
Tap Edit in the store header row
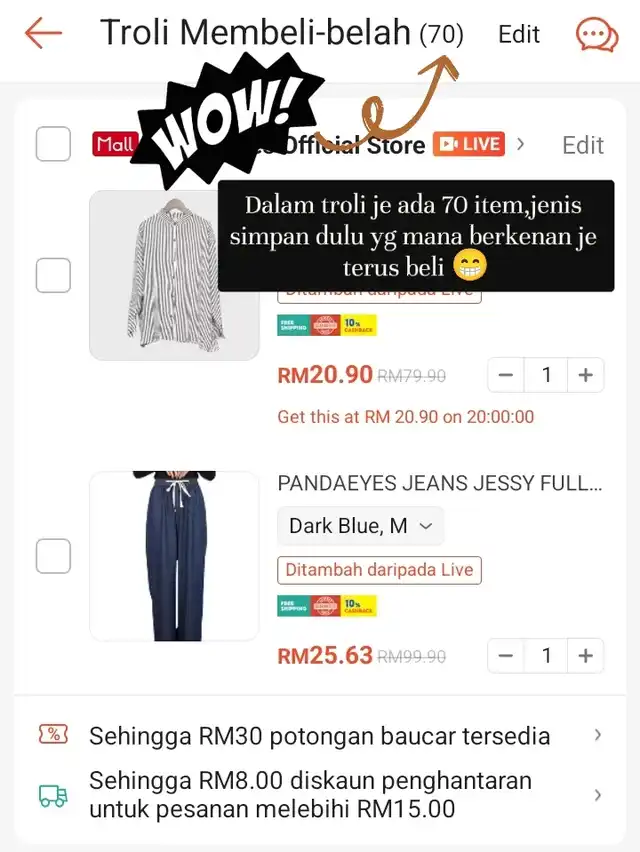[x=582, y=145]
